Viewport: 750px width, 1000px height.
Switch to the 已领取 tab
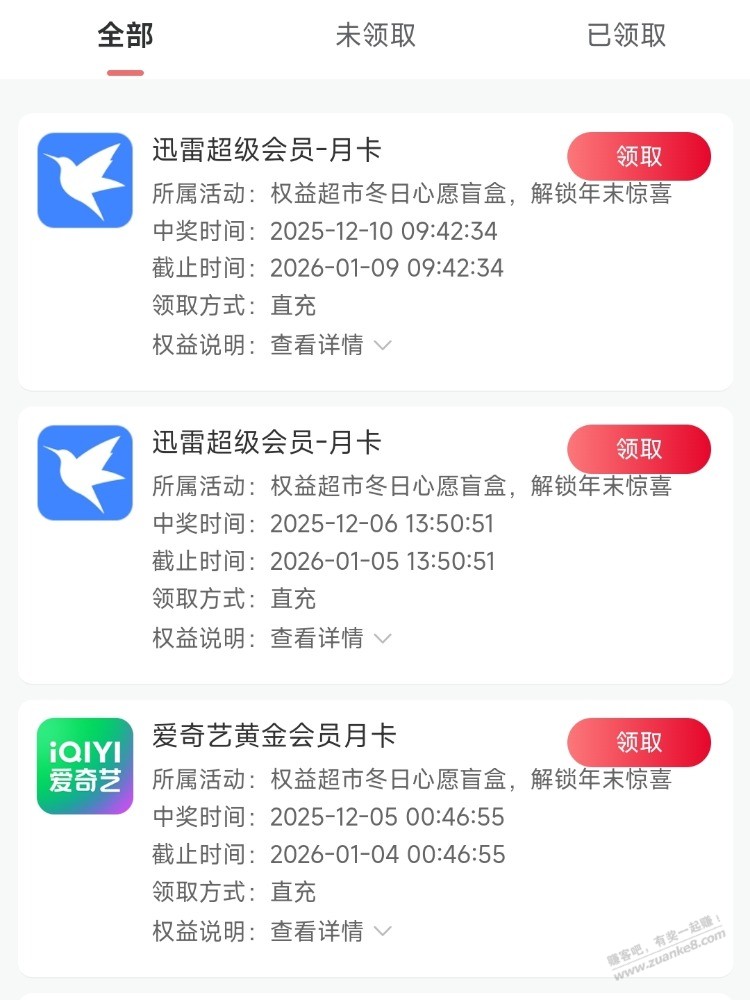626,36
